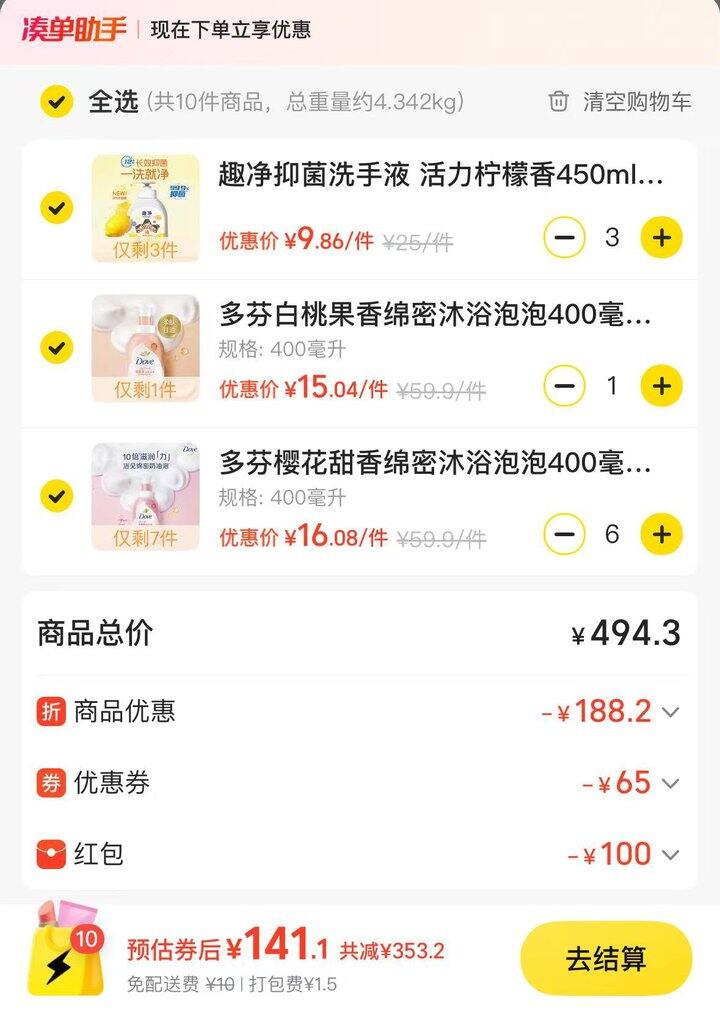Expand 商品优惠 discount details
The height and width of the screenshot is (1018, 720).
pyautogui.click(x=670, y=712)
